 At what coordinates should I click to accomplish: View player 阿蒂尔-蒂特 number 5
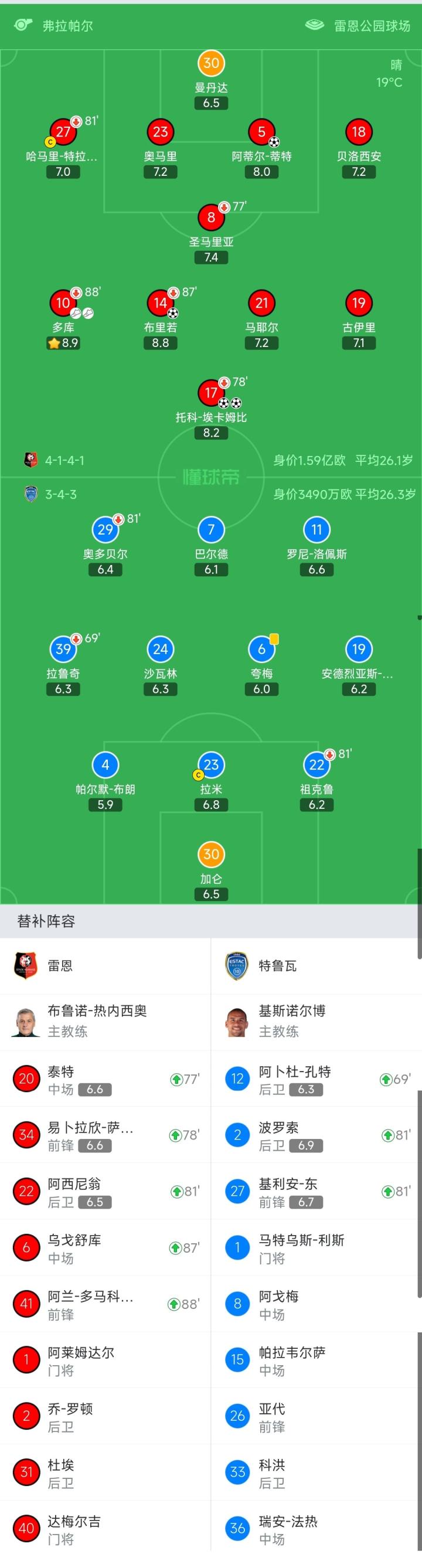(x=262, y=132)
